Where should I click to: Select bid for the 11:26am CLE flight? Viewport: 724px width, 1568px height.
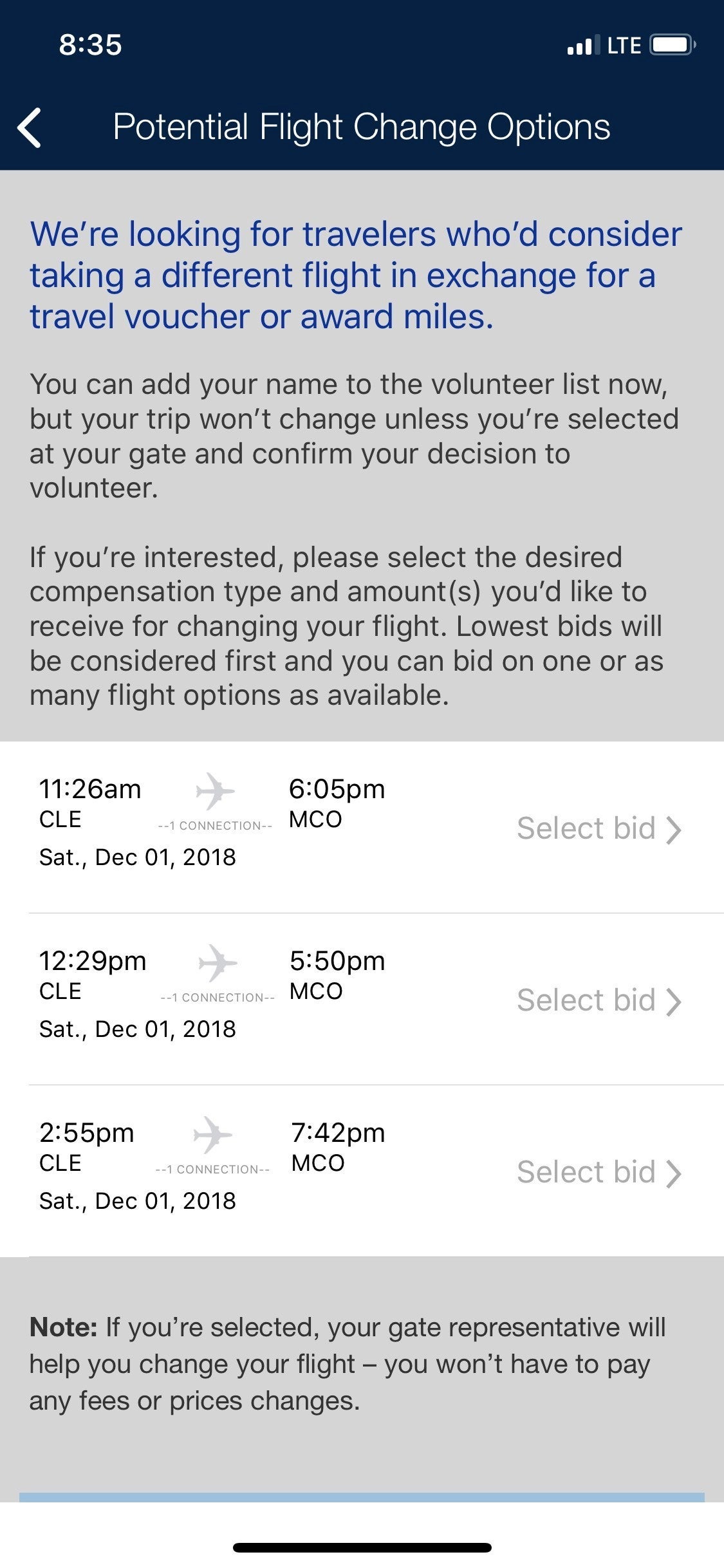tap(598, 828)
